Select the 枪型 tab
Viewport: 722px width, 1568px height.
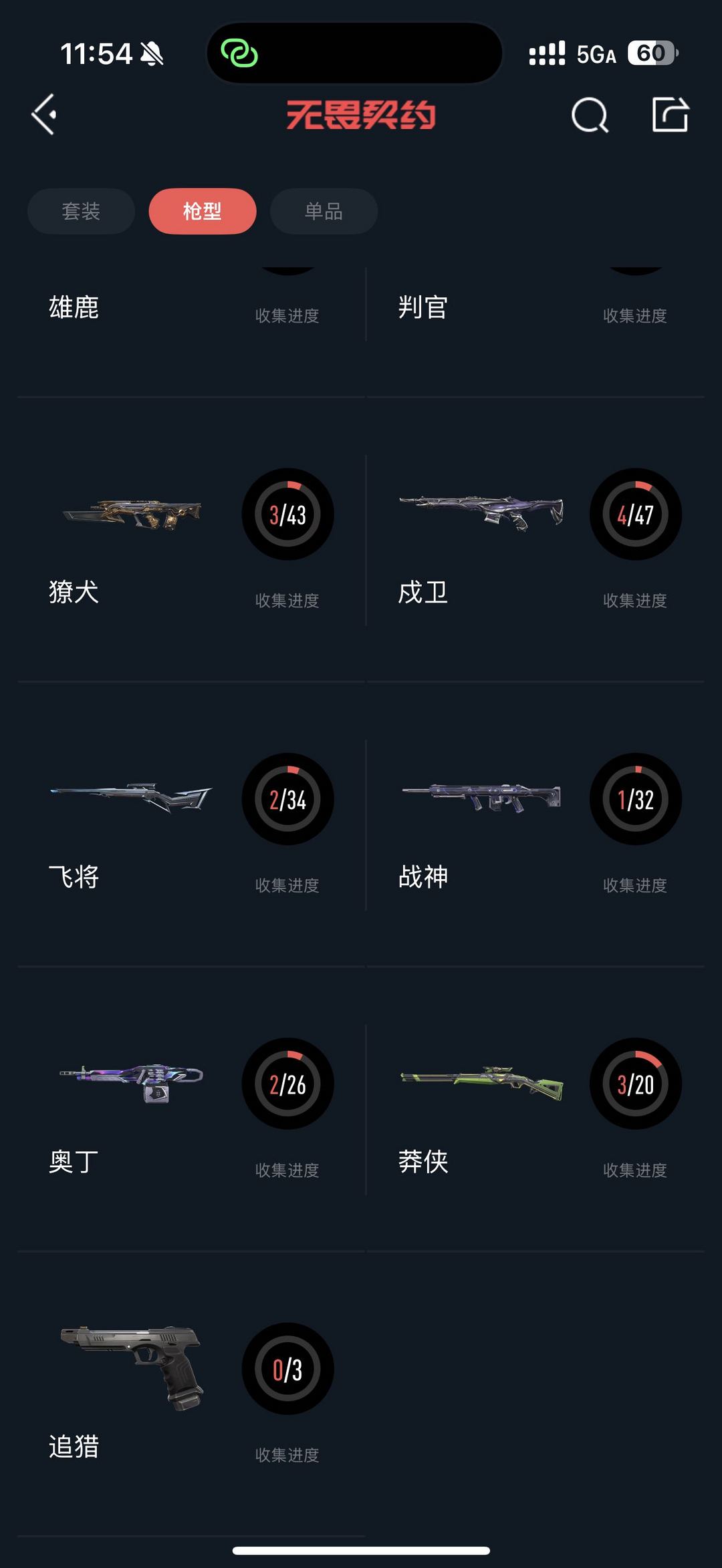[x=202, y=211]
